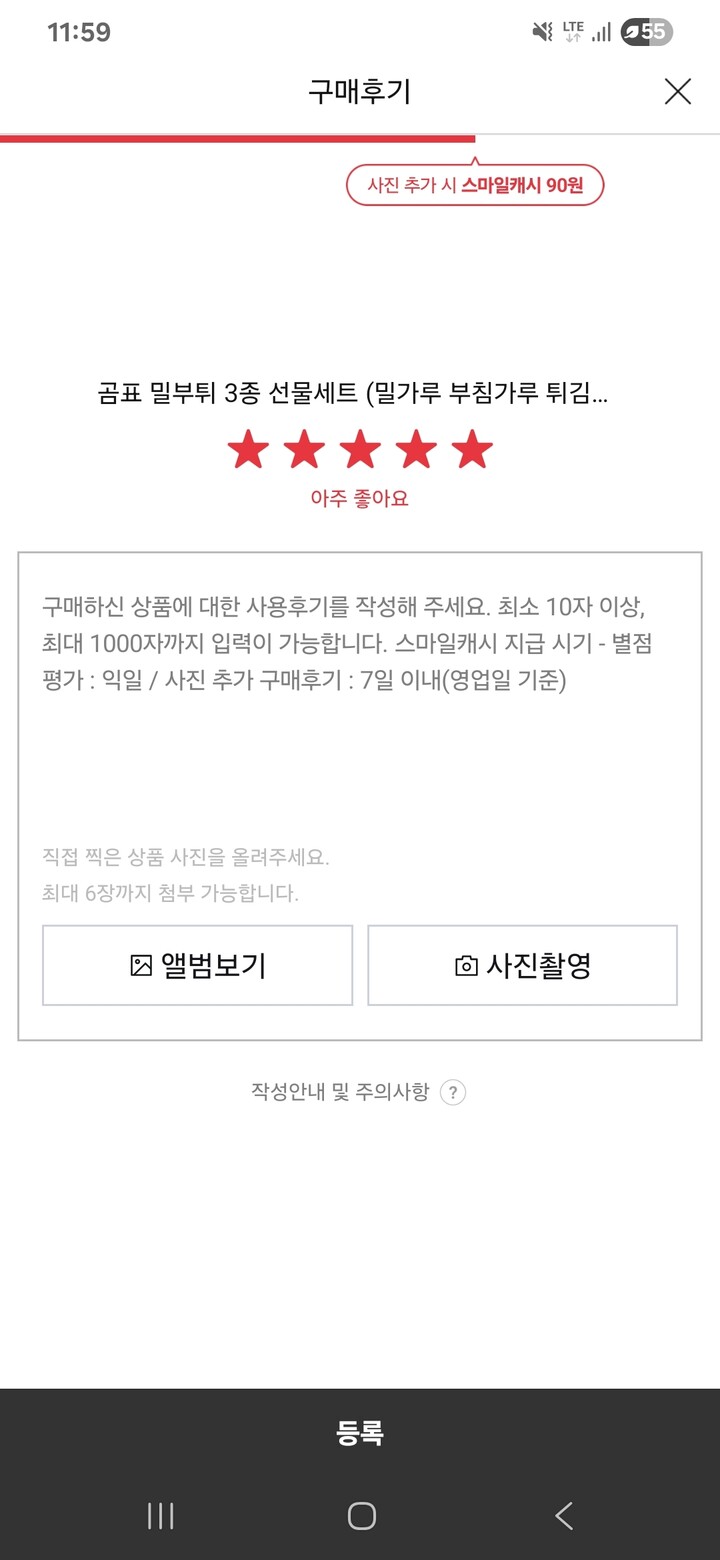The height and width of the screenshot is (1560, 720).
Task: Tap the 앨범보기 button
Action: click(x=197, y=965)
